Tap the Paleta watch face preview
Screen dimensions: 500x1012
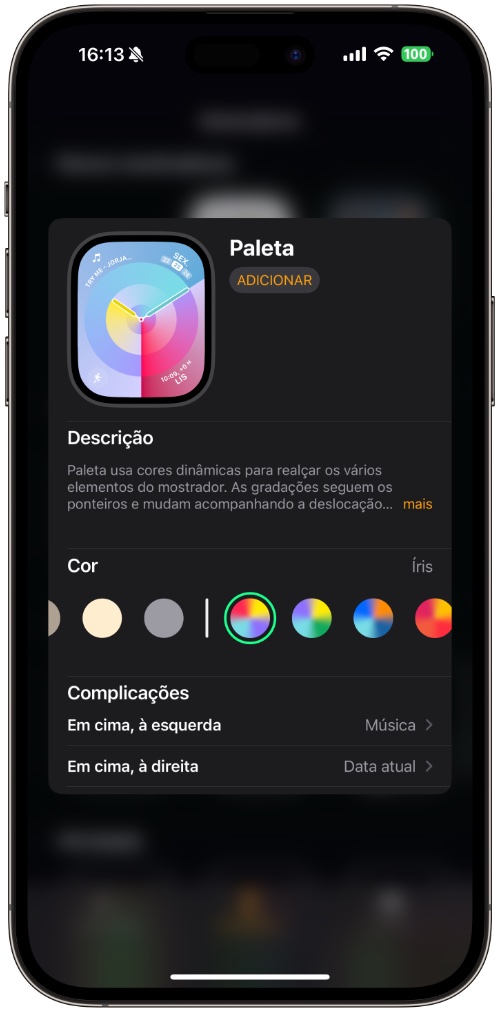point(141,319)
